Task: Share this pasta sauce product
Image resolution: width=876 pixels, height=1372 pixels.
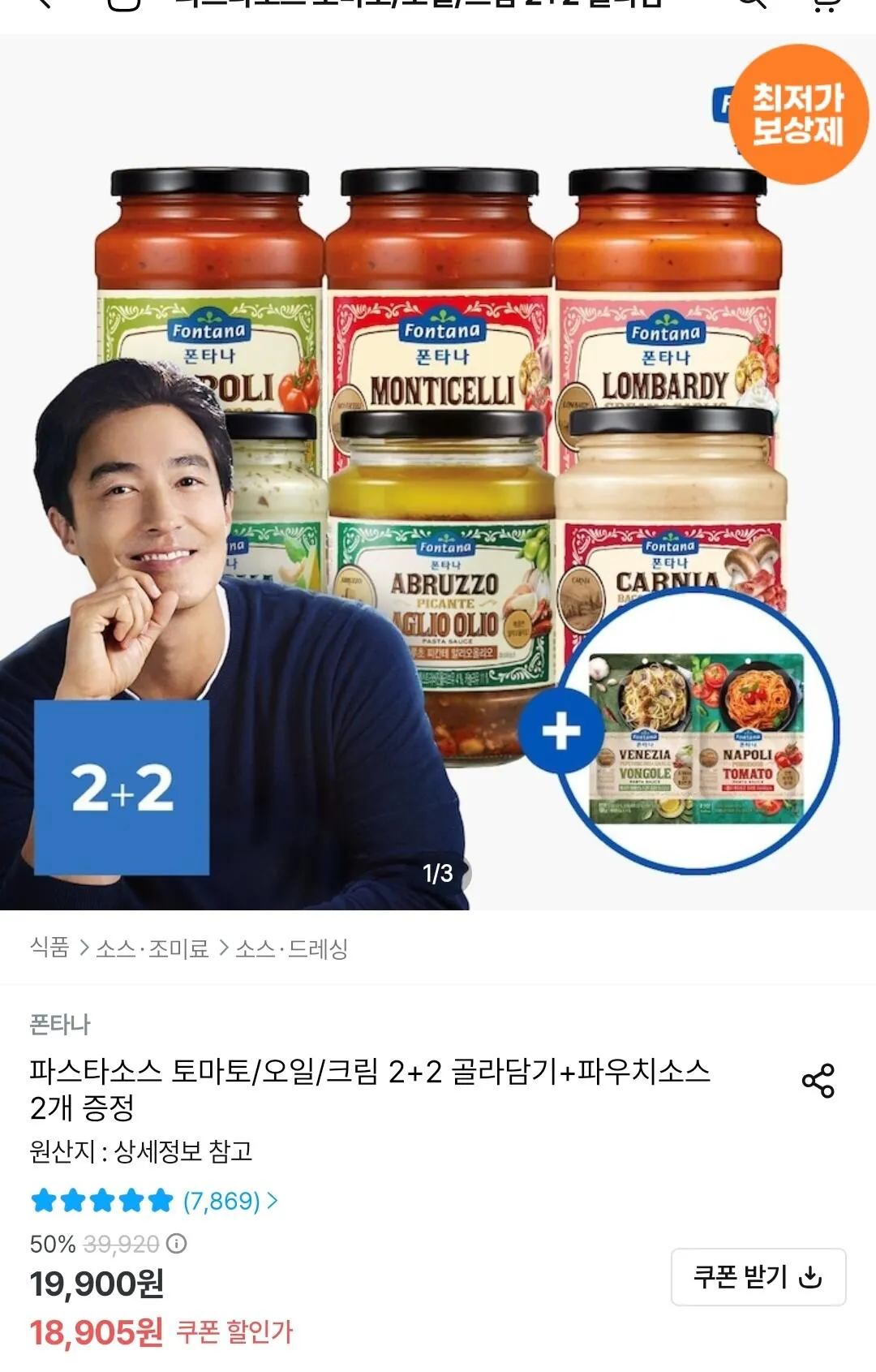Action: [818, 1081]
